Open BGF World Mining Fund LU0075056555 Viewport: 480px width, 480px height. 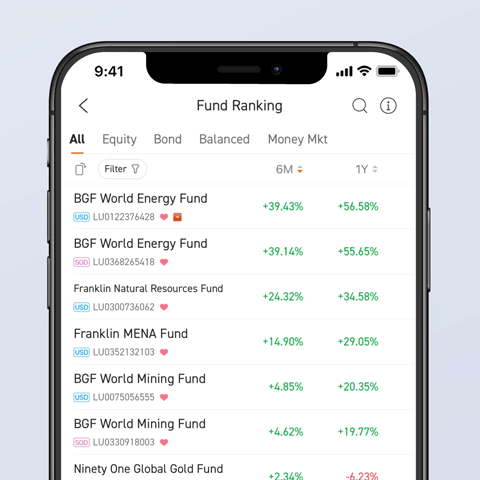coord(238,387)
